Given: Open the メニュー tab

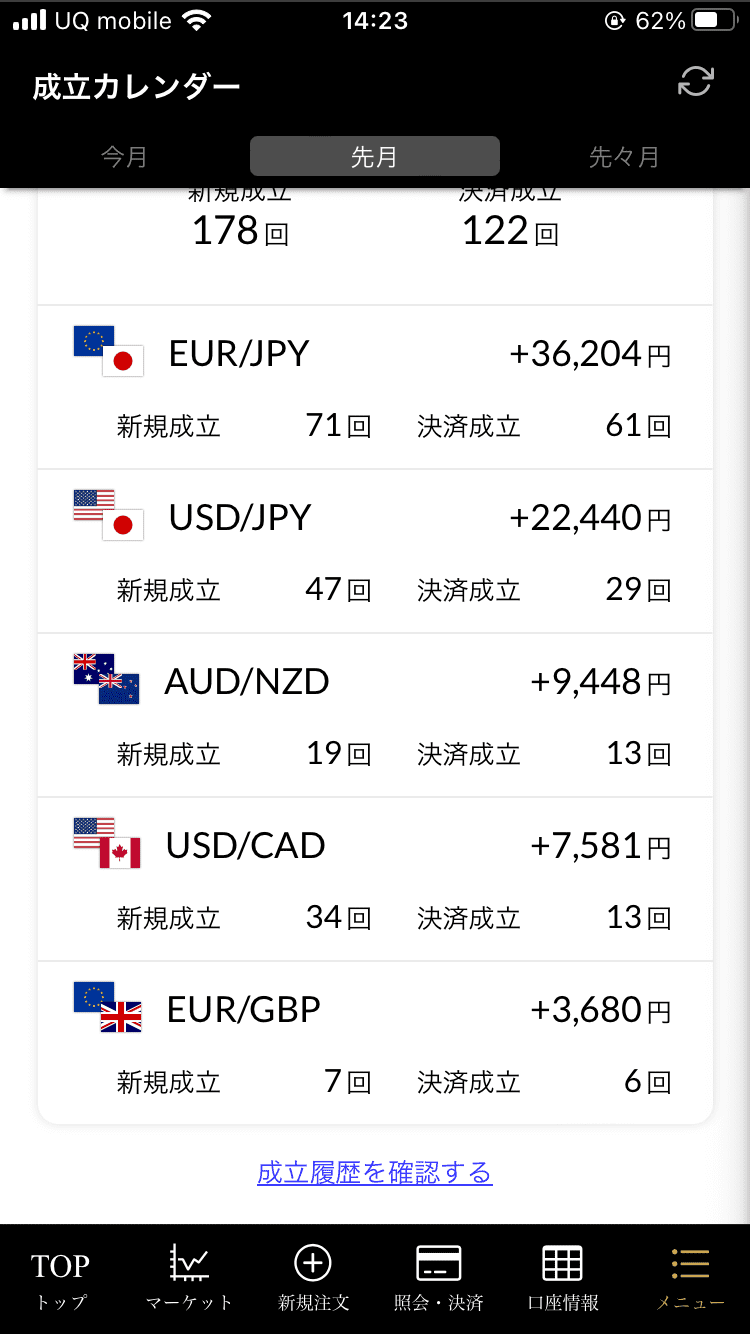Looking at the screenshot, I should point(689,1279).
